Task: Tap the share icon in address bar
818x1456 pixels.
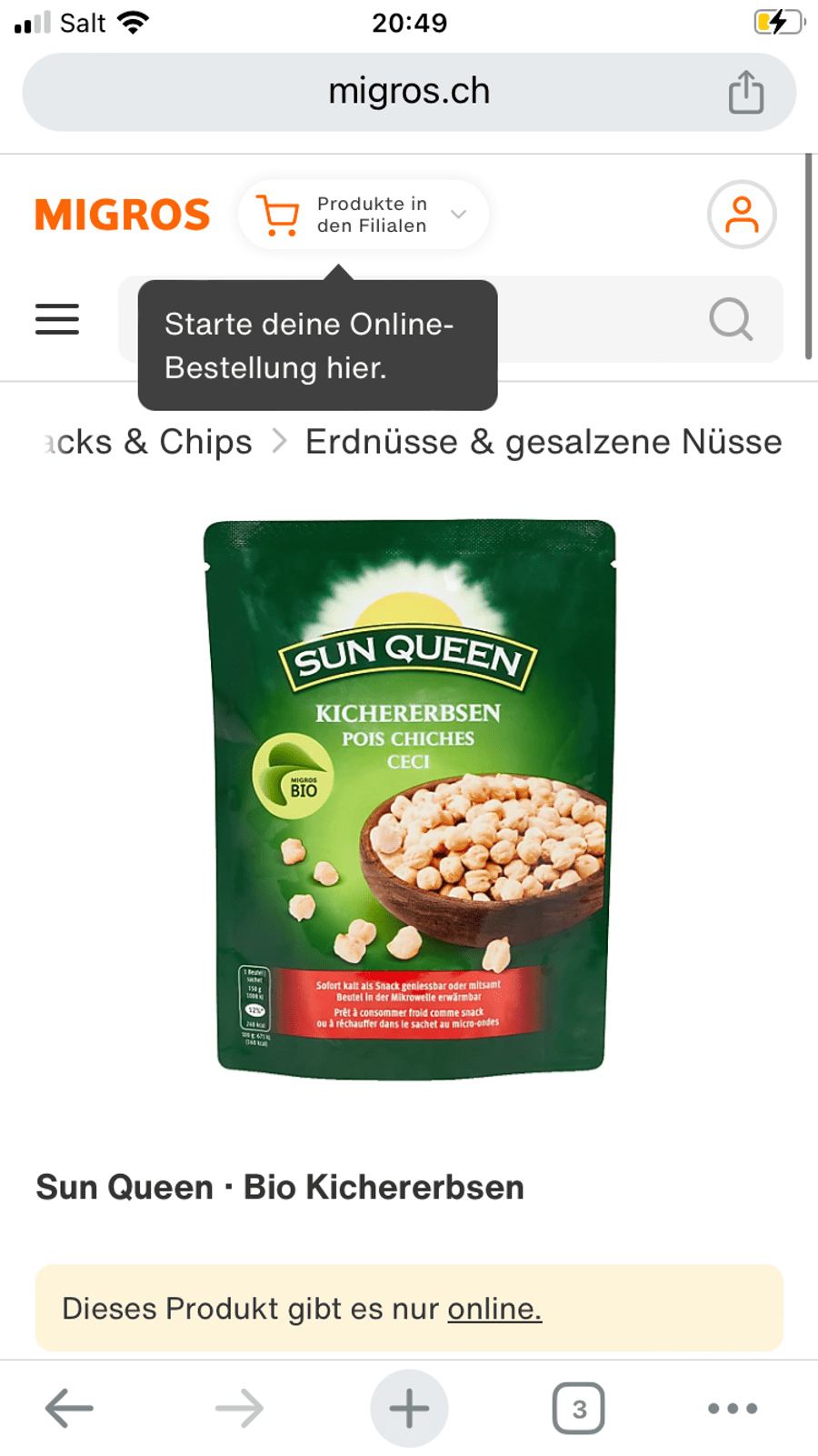Action: [x=745, y=92]
